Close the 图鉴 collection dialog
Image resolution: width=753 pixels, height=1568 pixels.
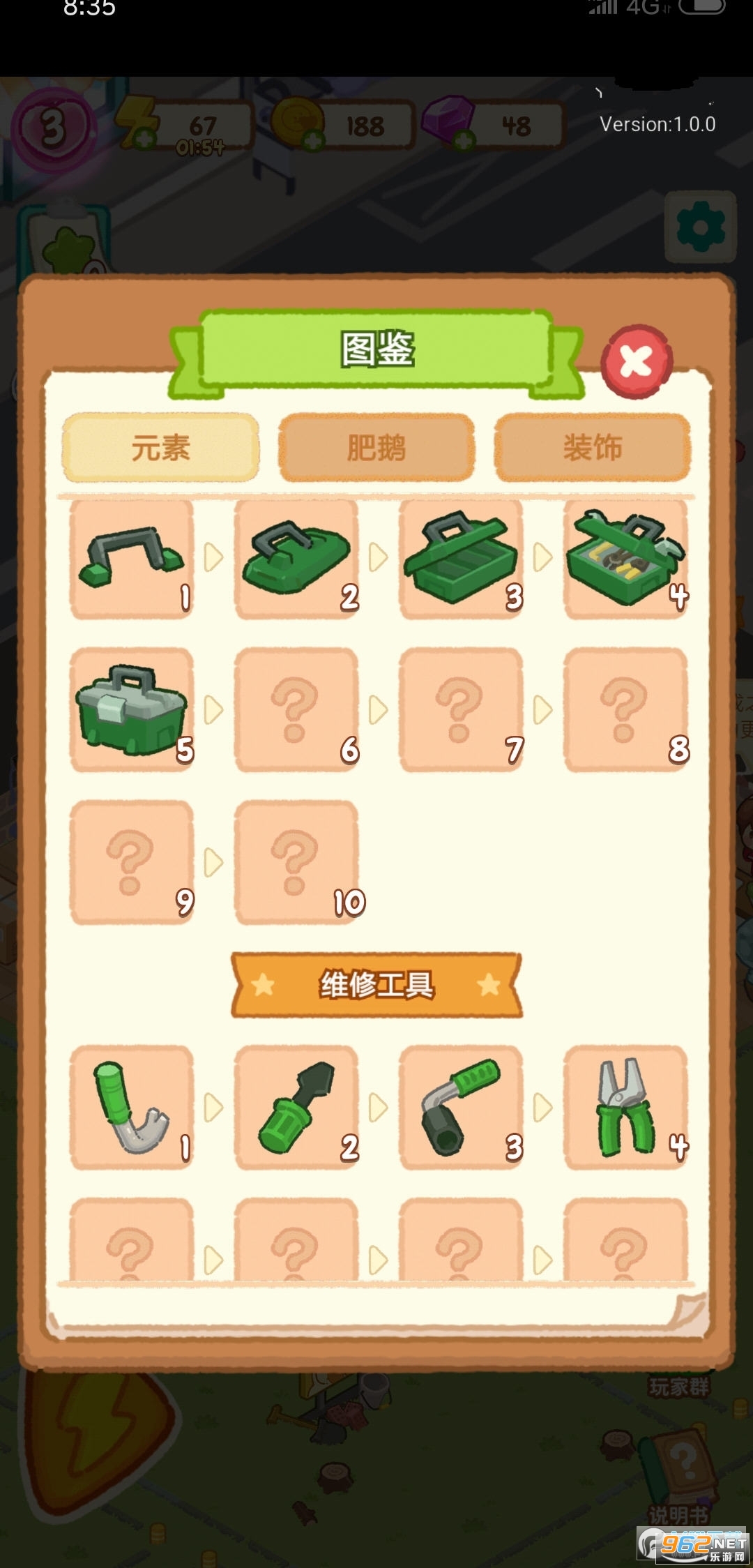click(x=636, y=361)
